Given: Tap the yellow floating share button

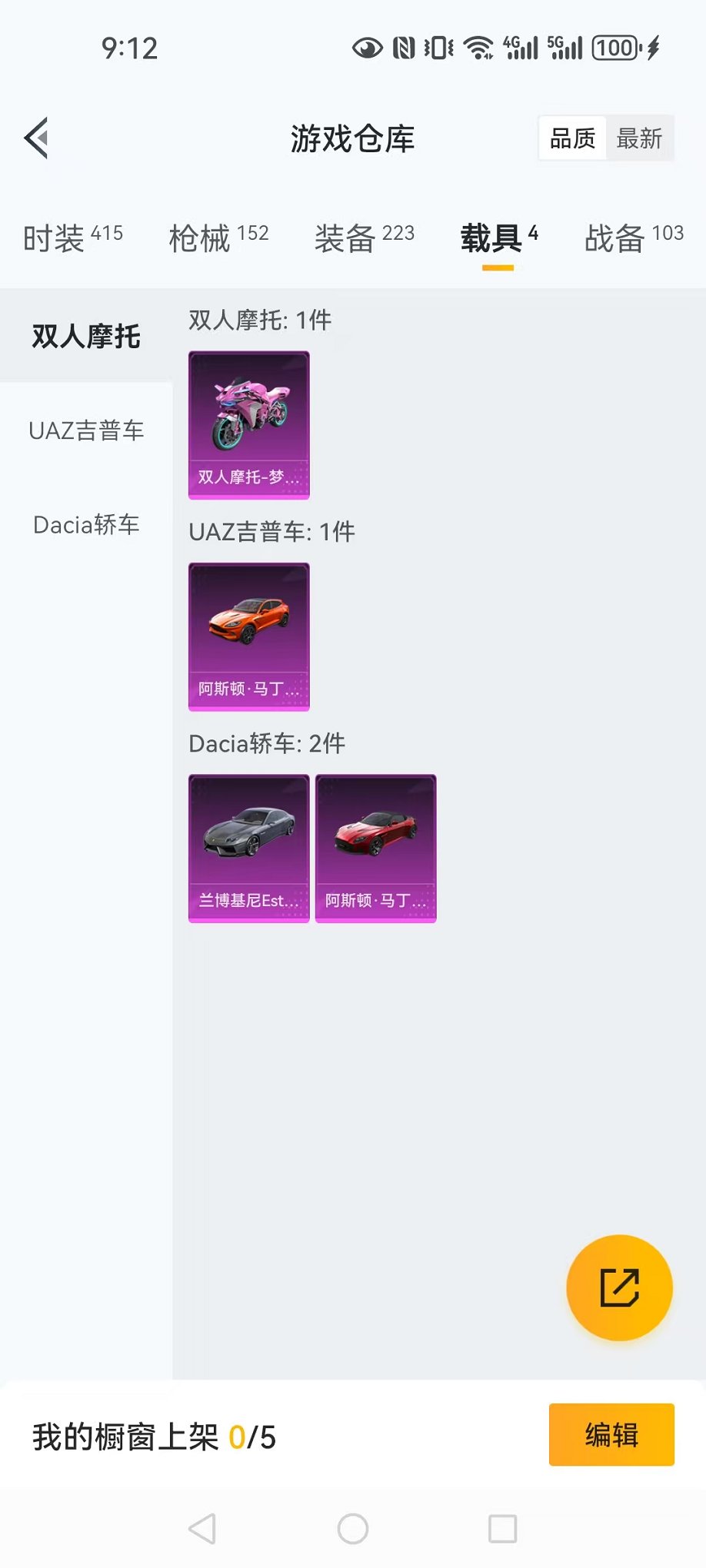Looking at the screenshot, I should [x=619, y=1287].
